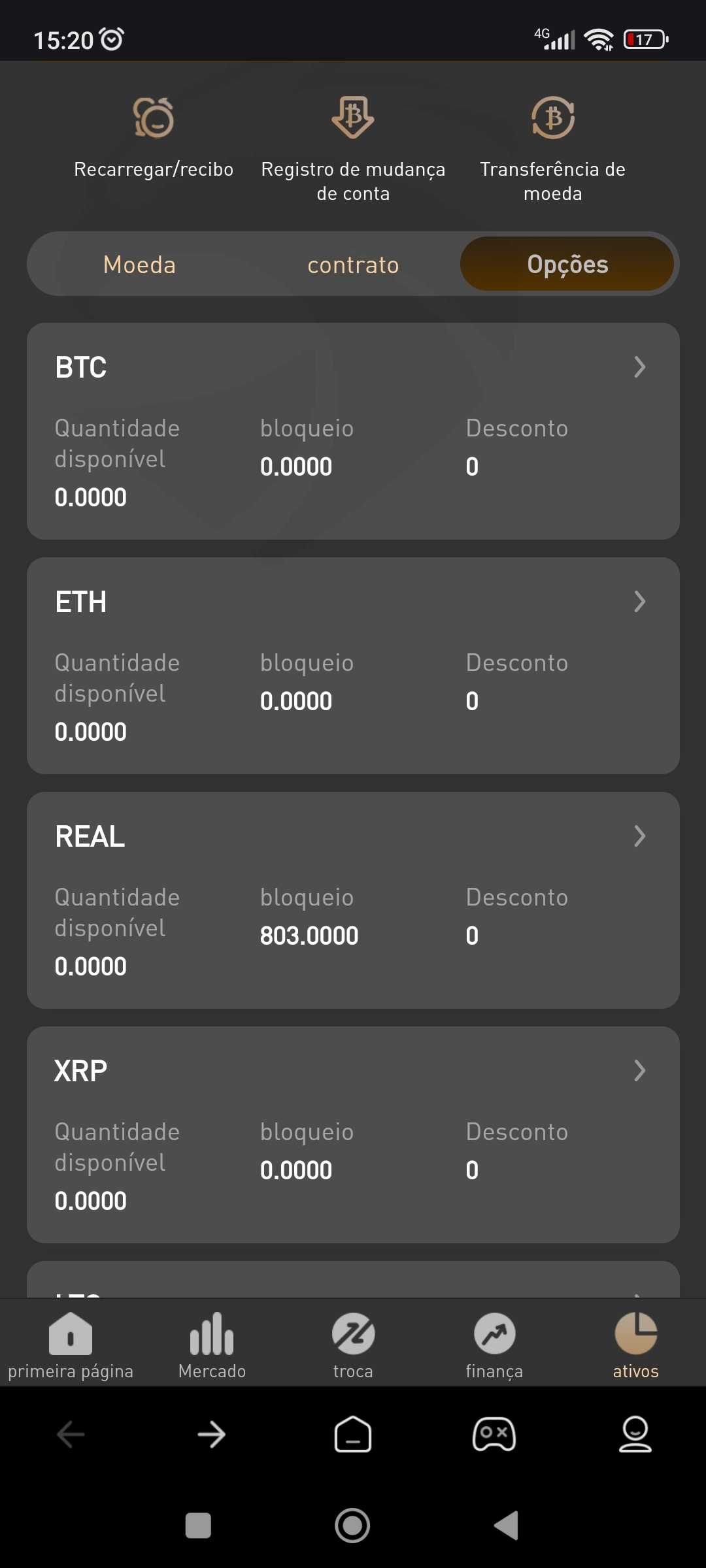Open the troca tab

(353, 1345)
